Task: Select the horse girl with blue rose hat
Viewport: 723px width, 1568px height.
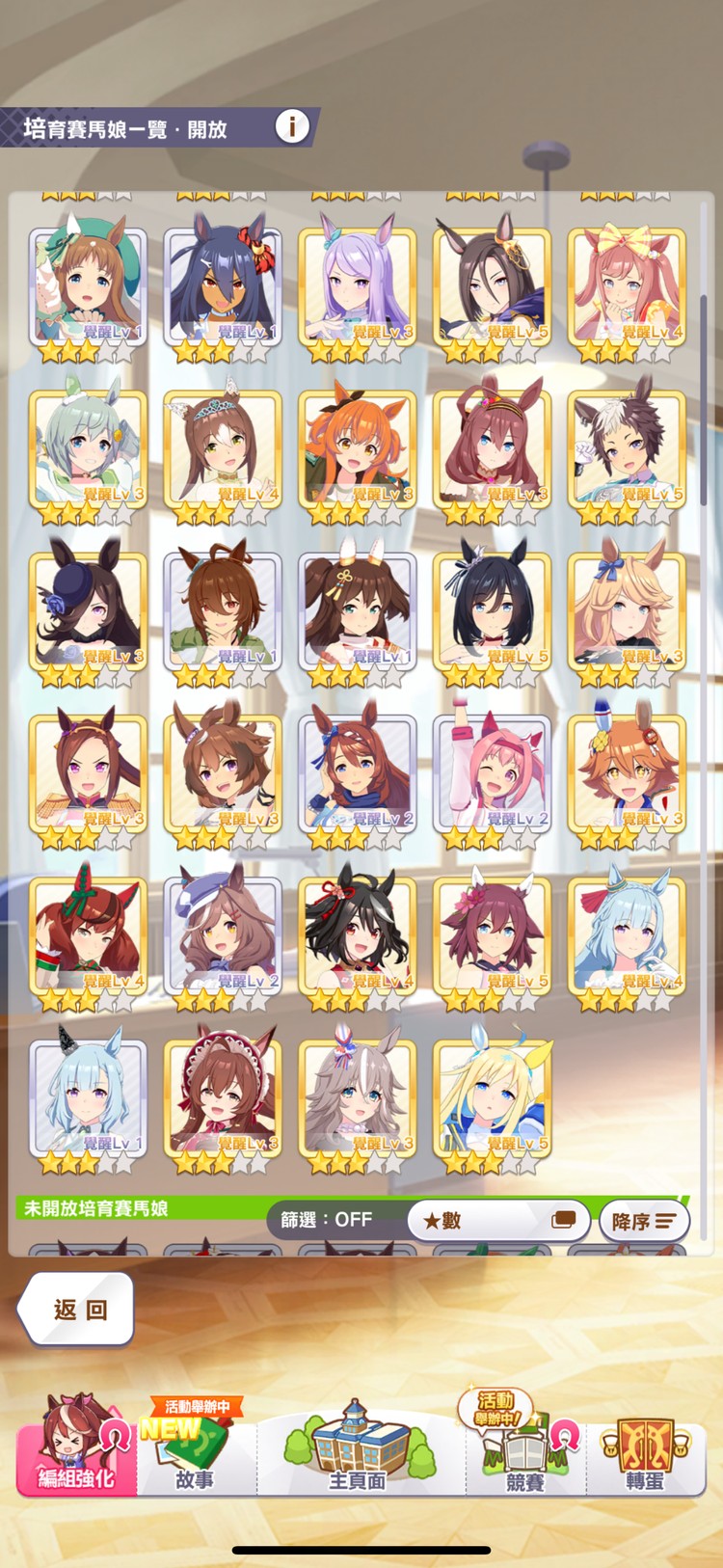Action: (x=88, y=610)
